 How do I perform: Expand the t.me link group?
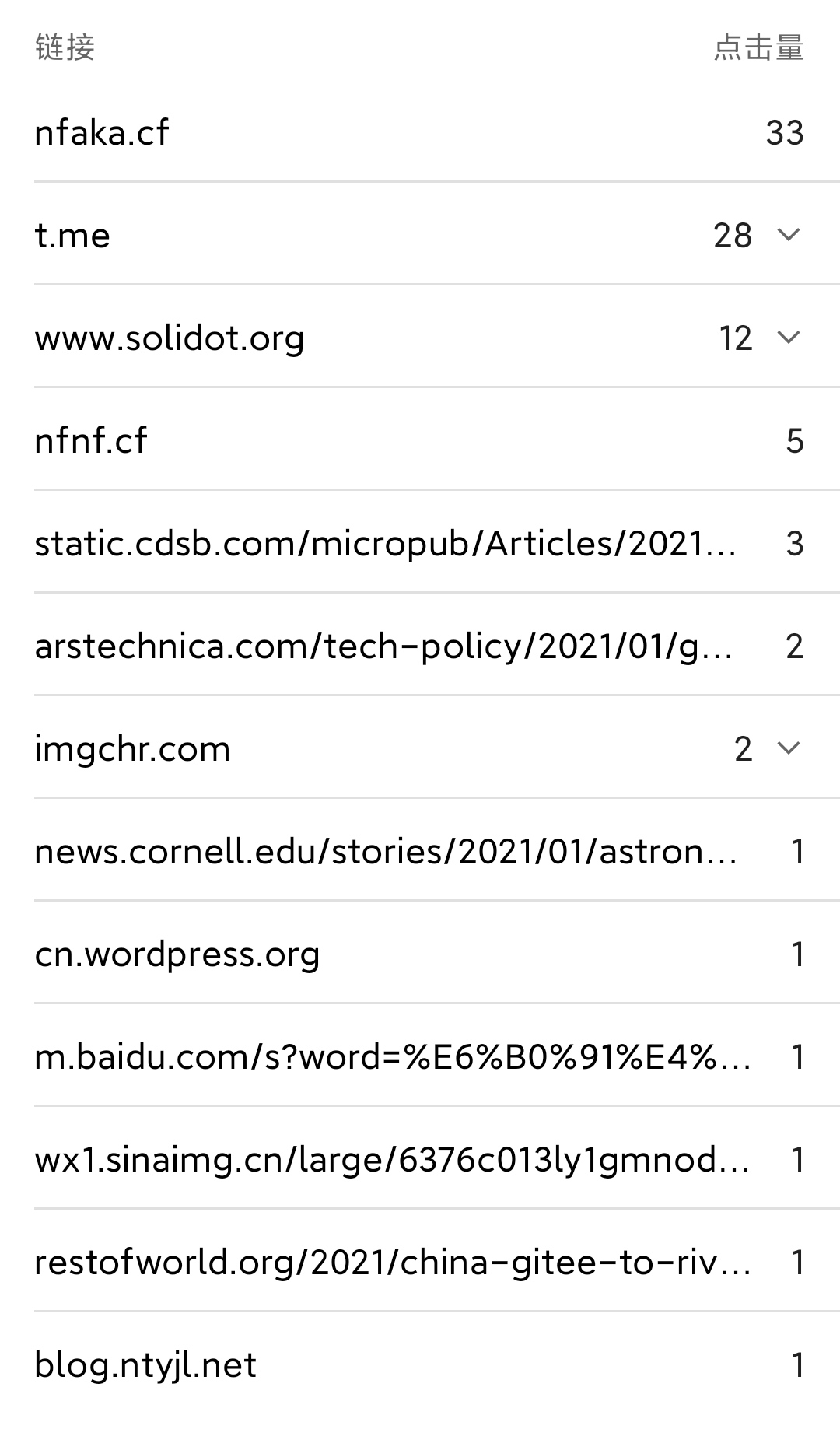coord(788,235)
